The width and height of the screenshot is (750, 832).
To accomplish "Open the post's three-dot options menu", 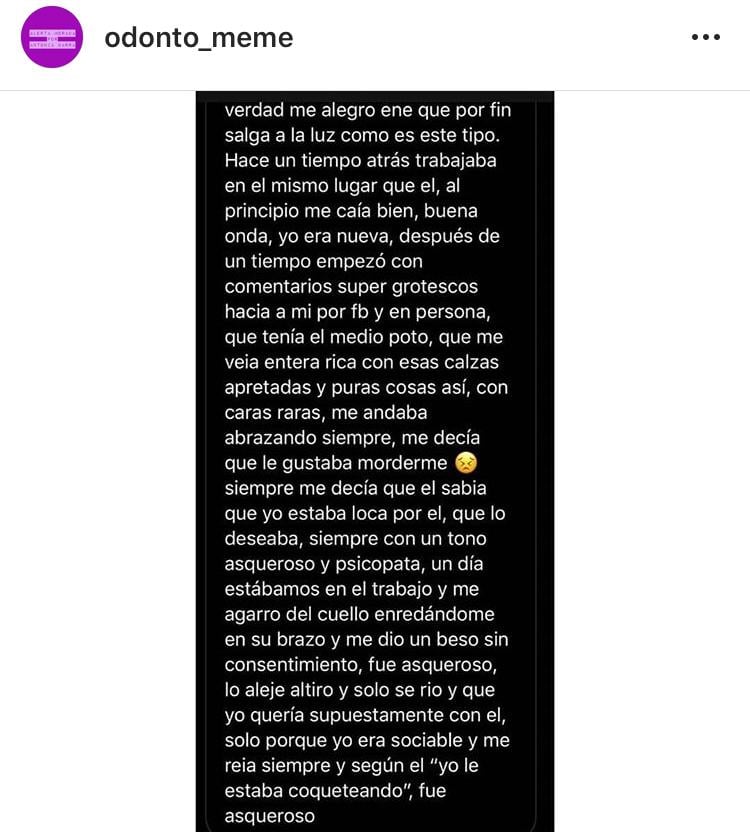I will 705,37.
